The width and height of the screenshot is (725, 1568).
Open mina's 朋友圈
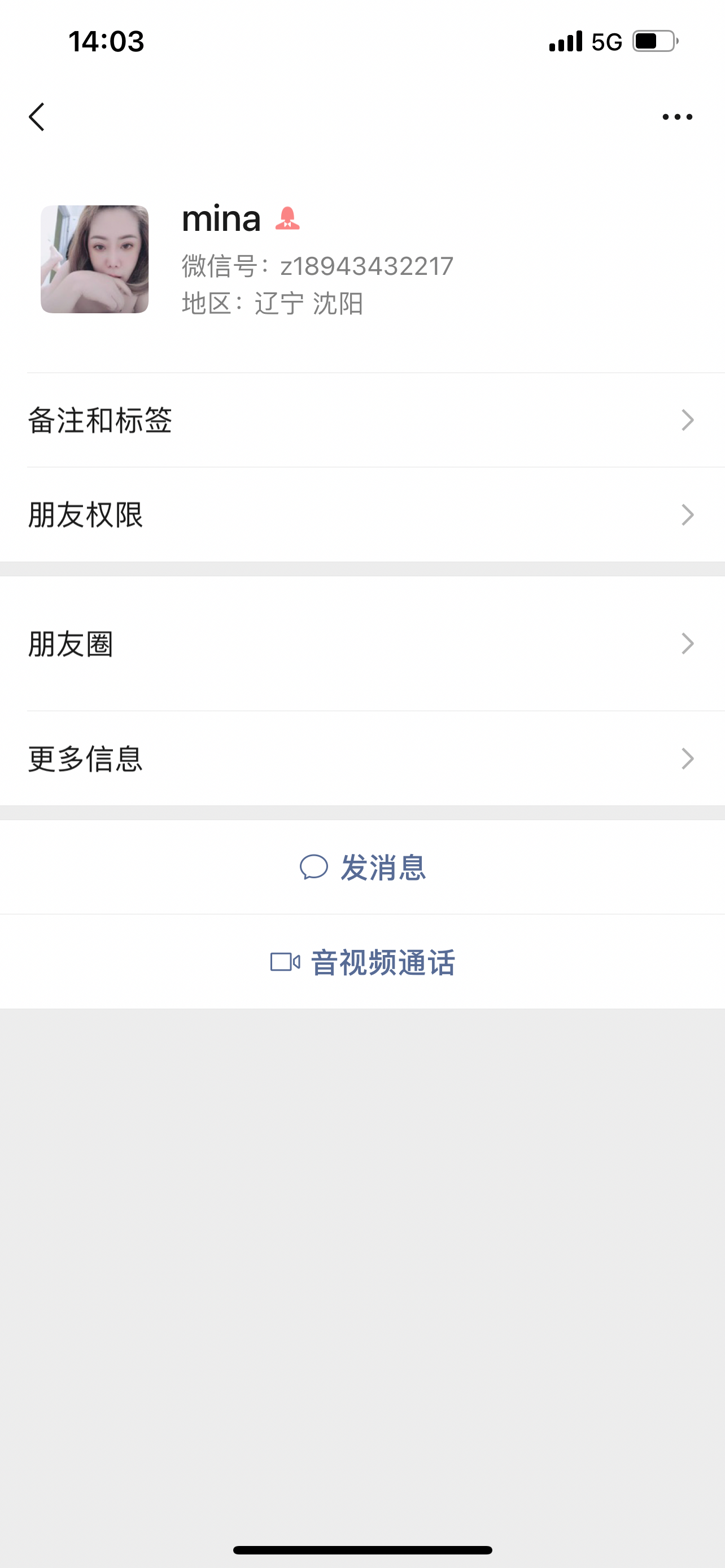click(362, 644)
